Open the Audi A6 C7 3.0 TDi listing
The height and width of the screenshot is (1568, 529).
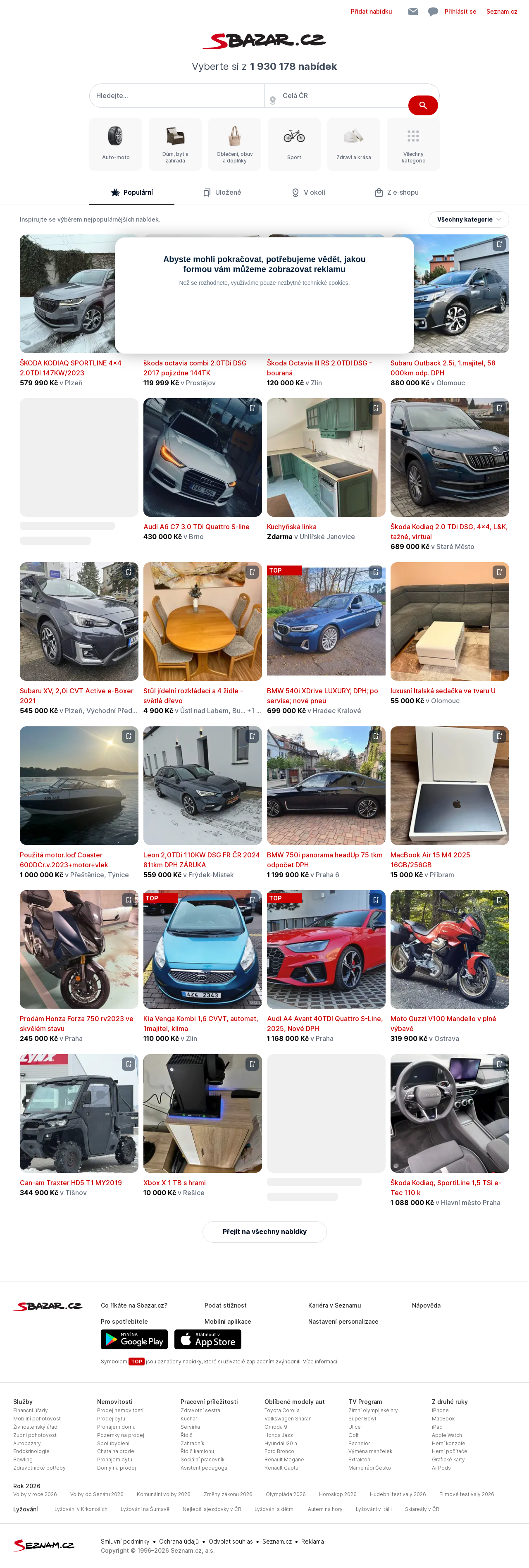(196, 527)
